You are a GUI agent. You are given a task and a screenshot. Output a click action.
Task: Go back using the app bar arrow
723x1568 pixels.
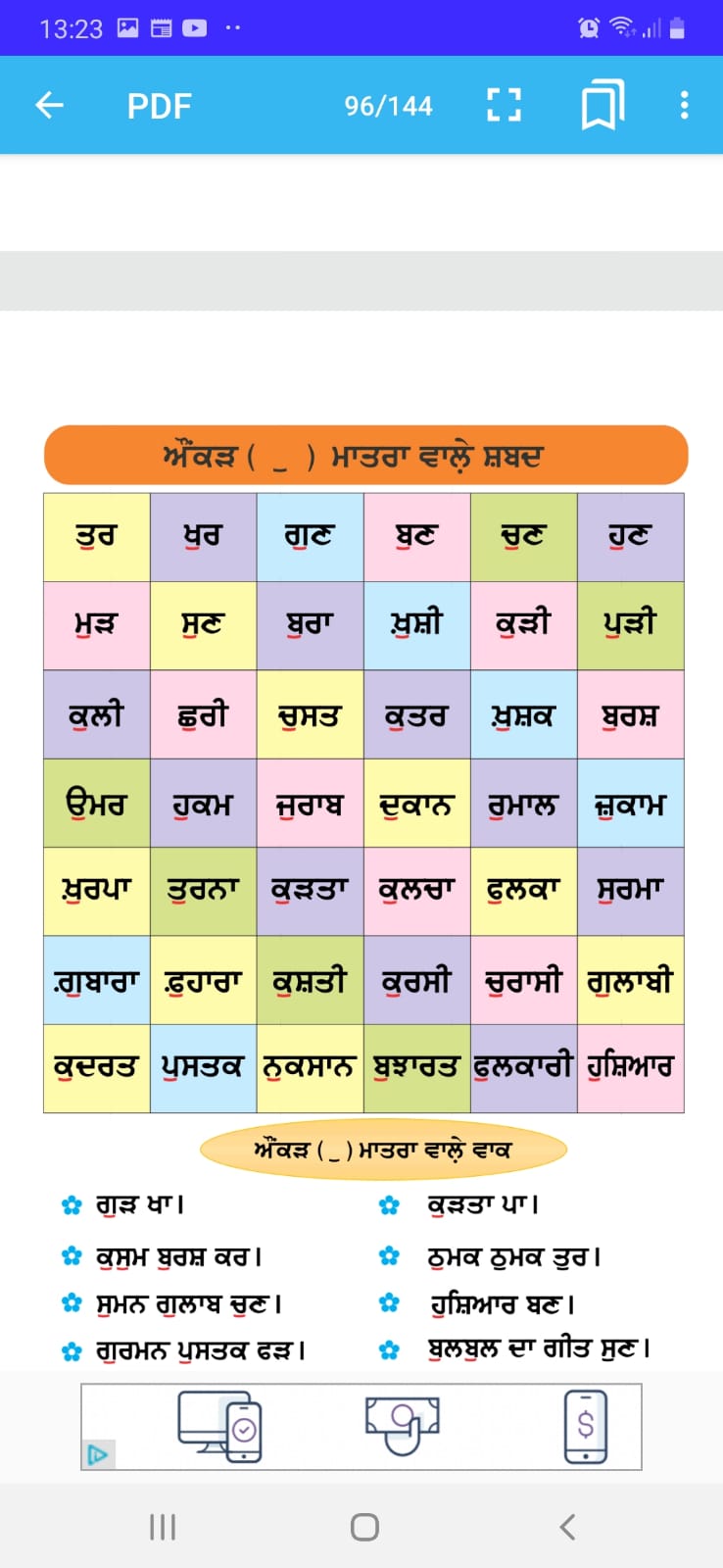pos(49,105)
